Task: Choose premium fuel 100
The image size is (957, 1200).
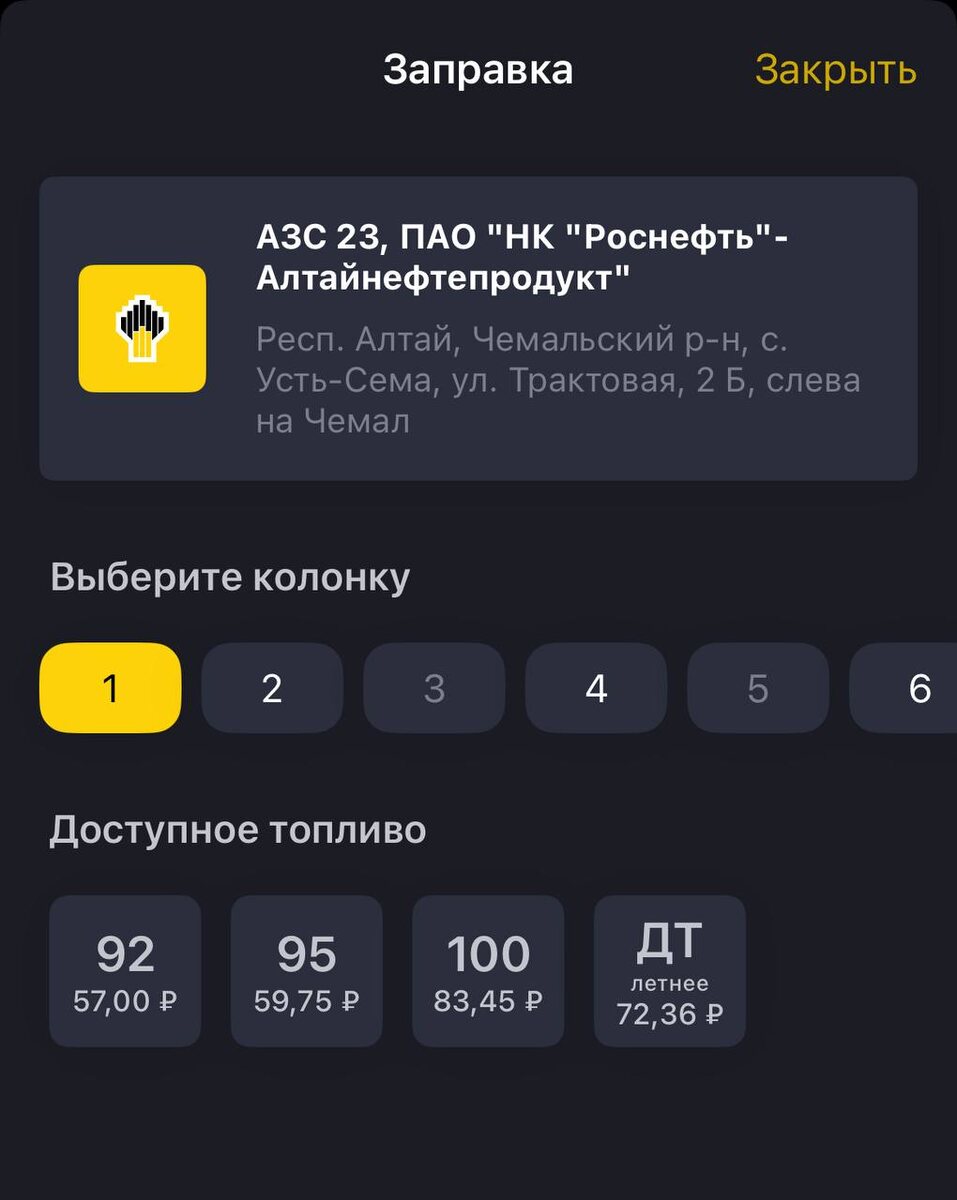Action: [x=488, y=968]
